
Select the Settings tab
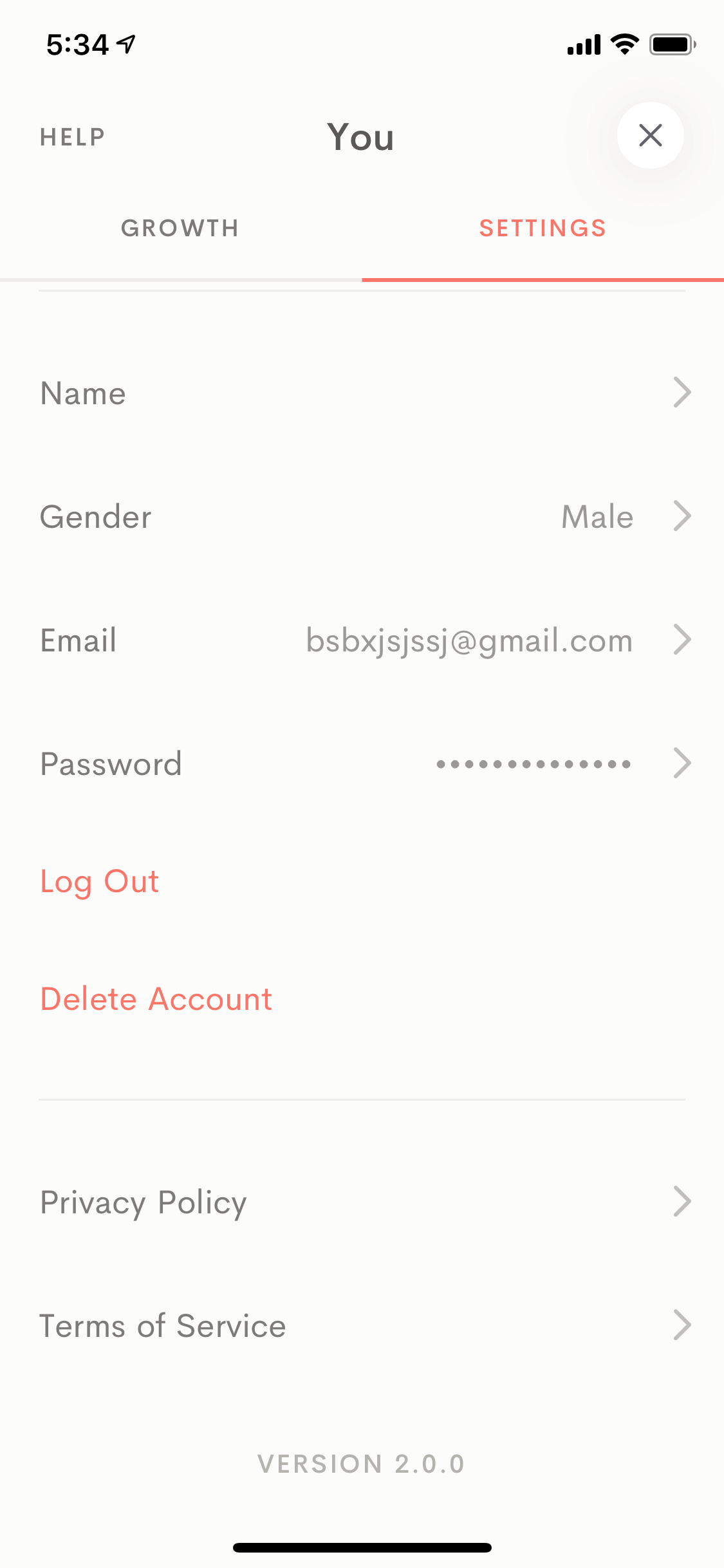[x=543, y=229]
